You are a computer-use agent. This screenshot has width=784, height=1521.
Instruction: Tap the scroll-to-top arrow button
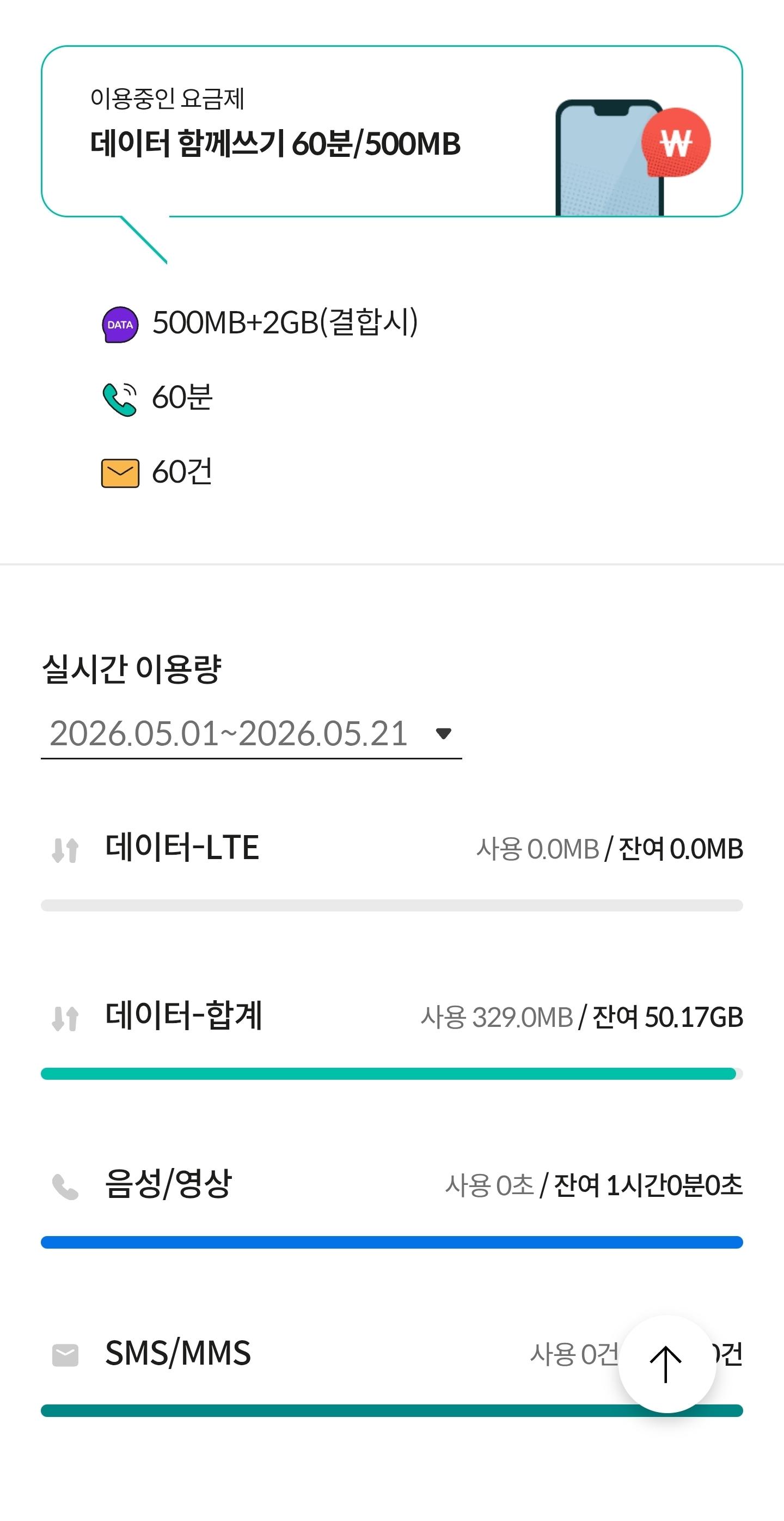[666, 1364]
